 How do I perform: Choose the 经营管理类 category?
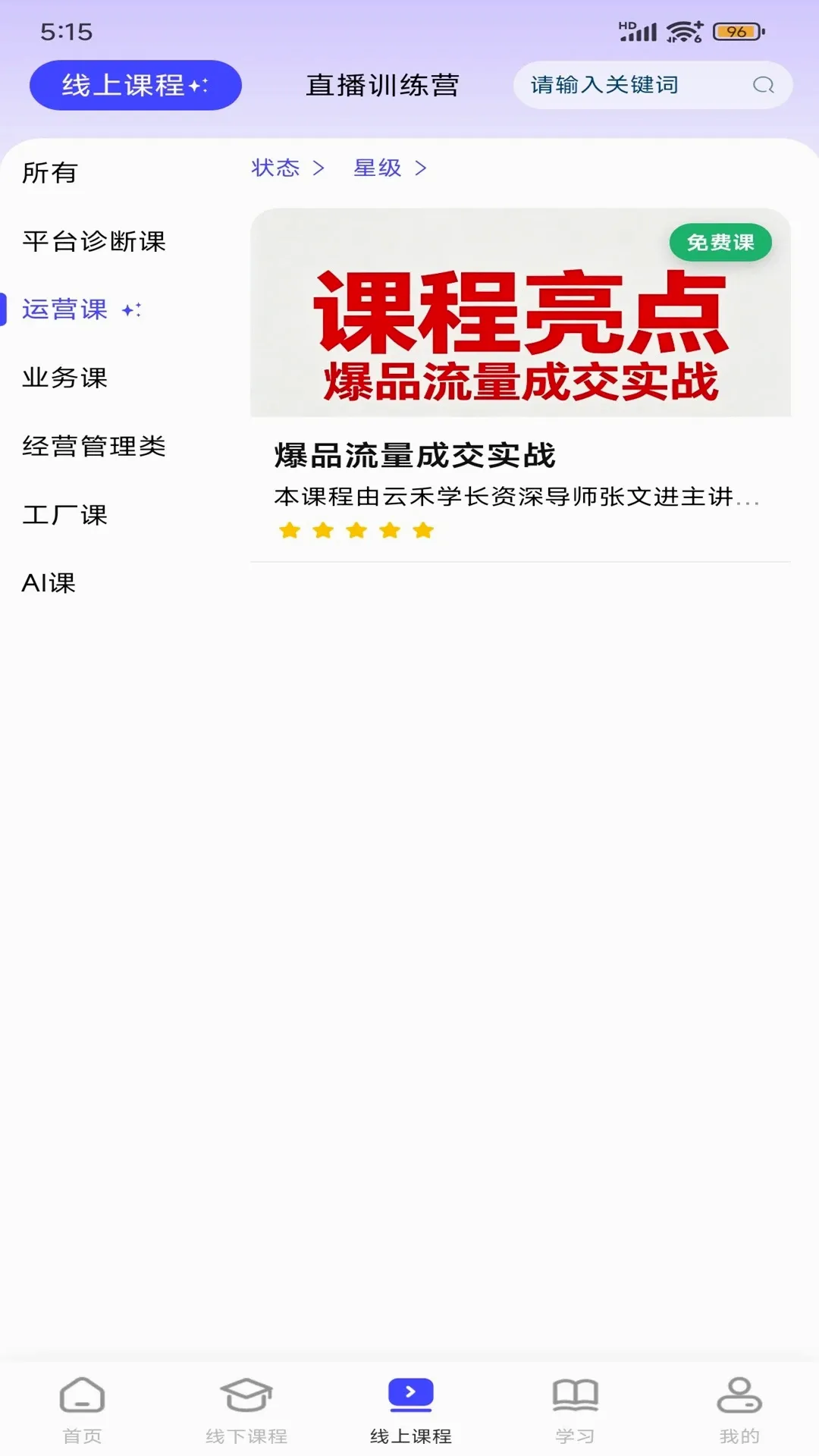point(94,446)
